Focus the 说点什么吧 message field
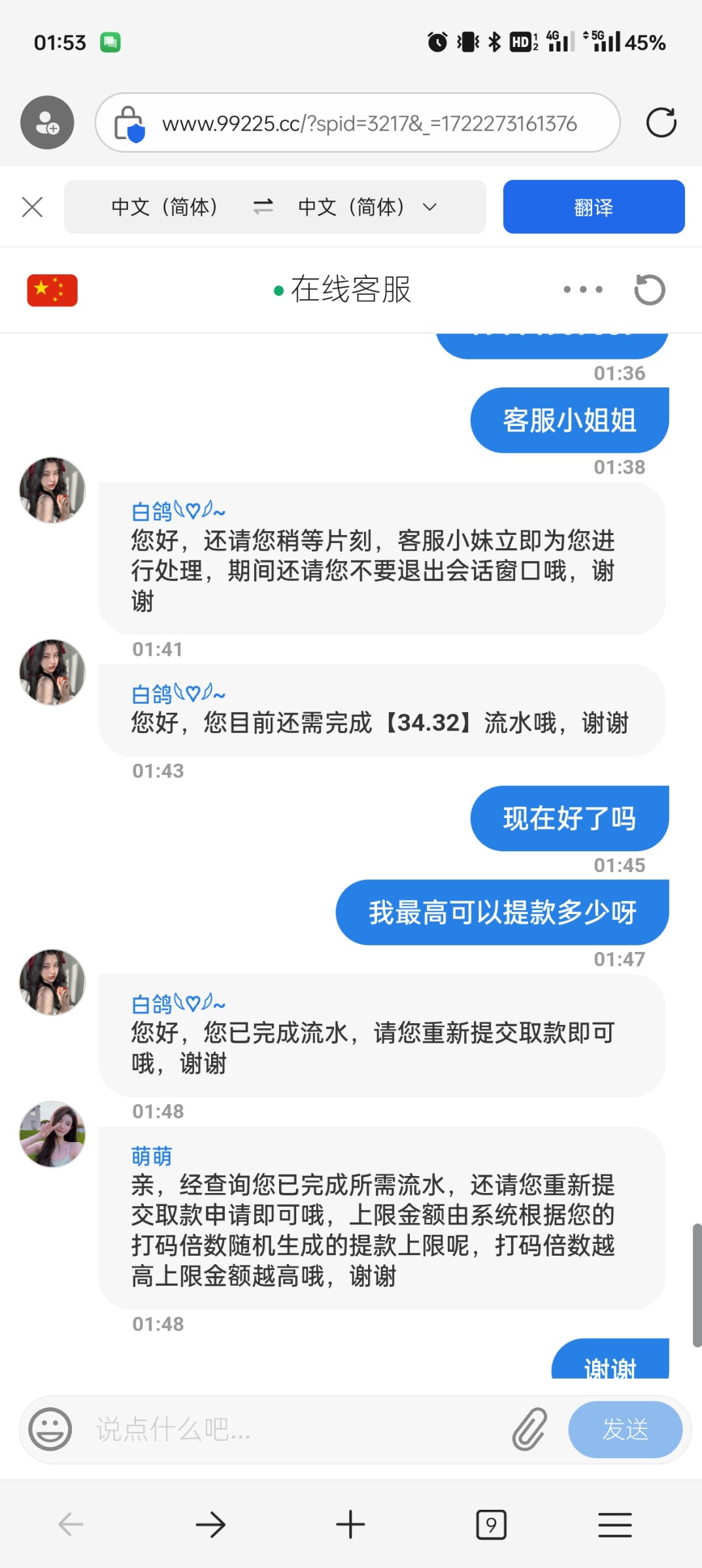Screen dimensions: 702x1568 tap(294, 1429)
